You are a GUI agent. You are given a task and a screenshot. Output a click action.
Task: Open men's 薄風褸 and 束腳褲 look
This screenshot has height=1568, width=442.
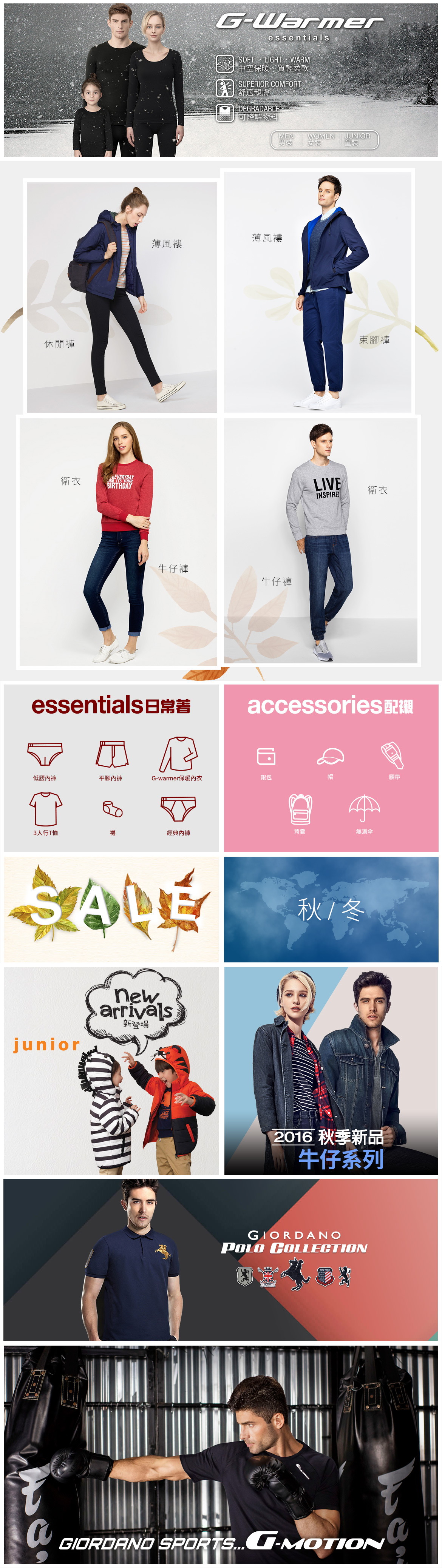[x=318, y=292]
